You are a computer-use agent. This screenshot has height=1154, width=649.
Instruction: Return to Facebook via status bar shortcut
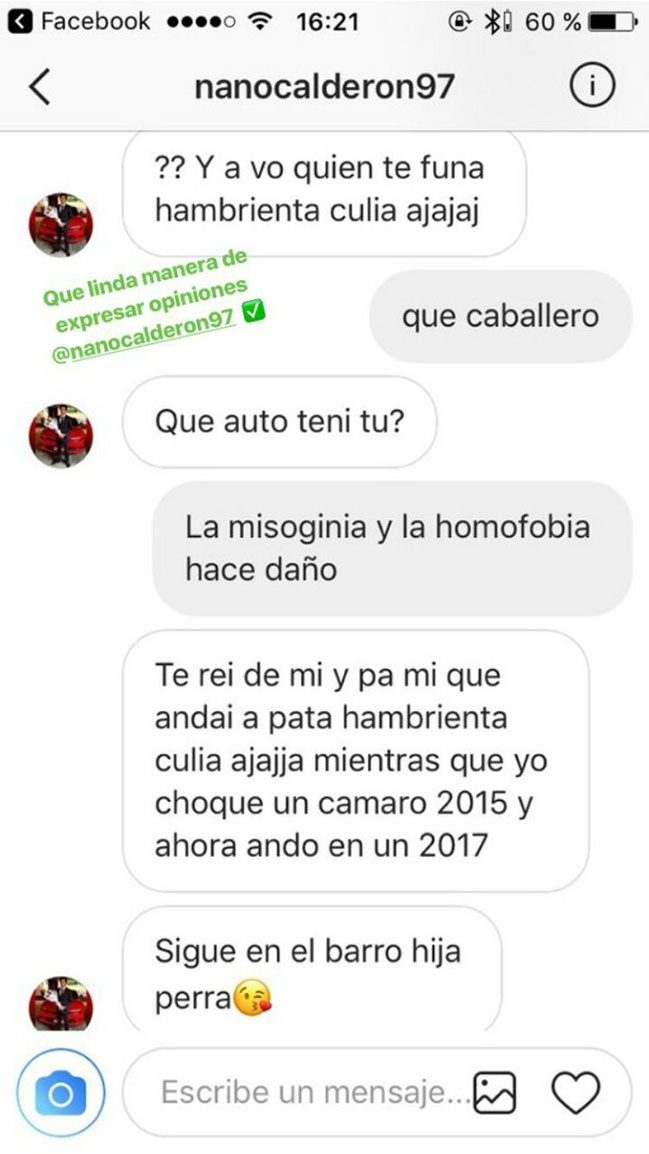tap(78, 22)
